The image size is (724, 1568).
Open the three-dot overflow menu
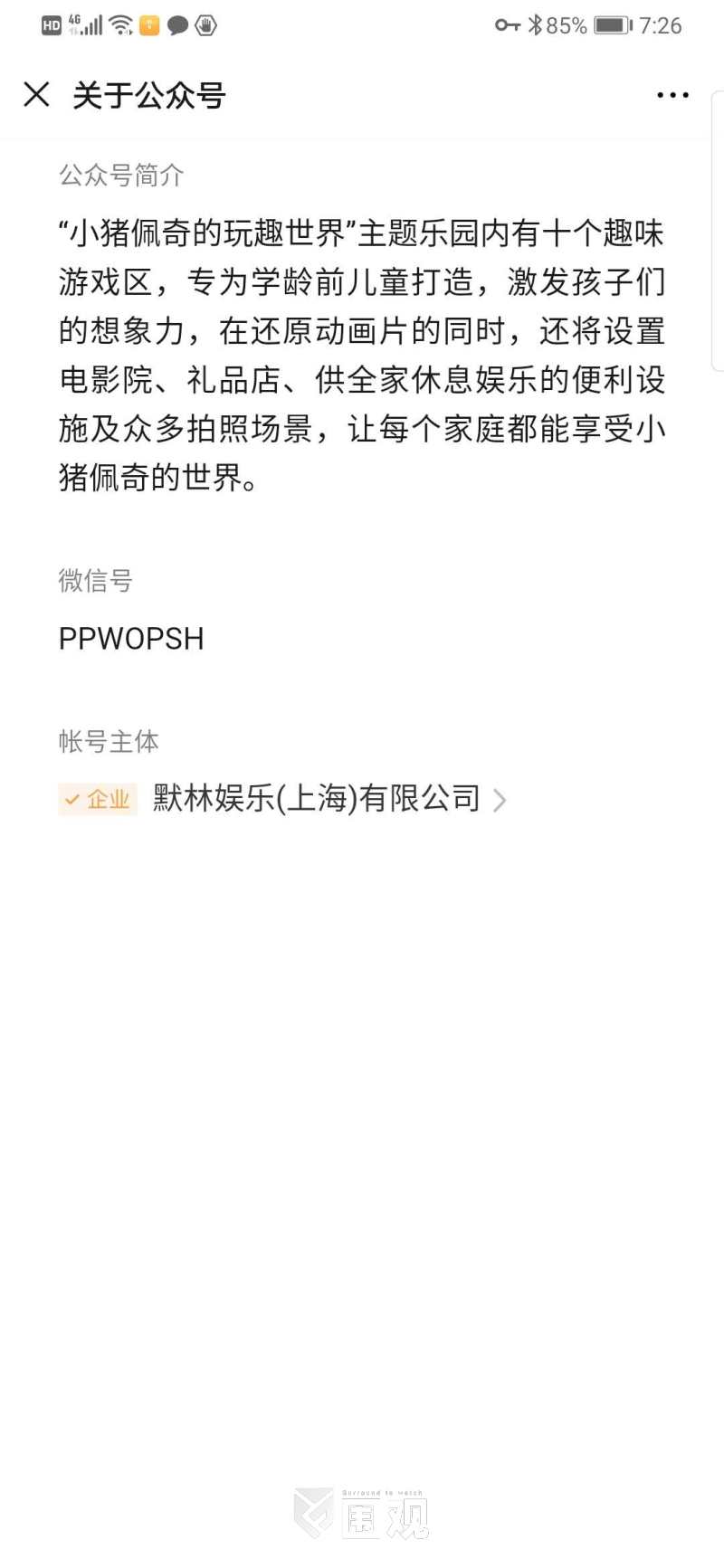[x=672, y=95]
